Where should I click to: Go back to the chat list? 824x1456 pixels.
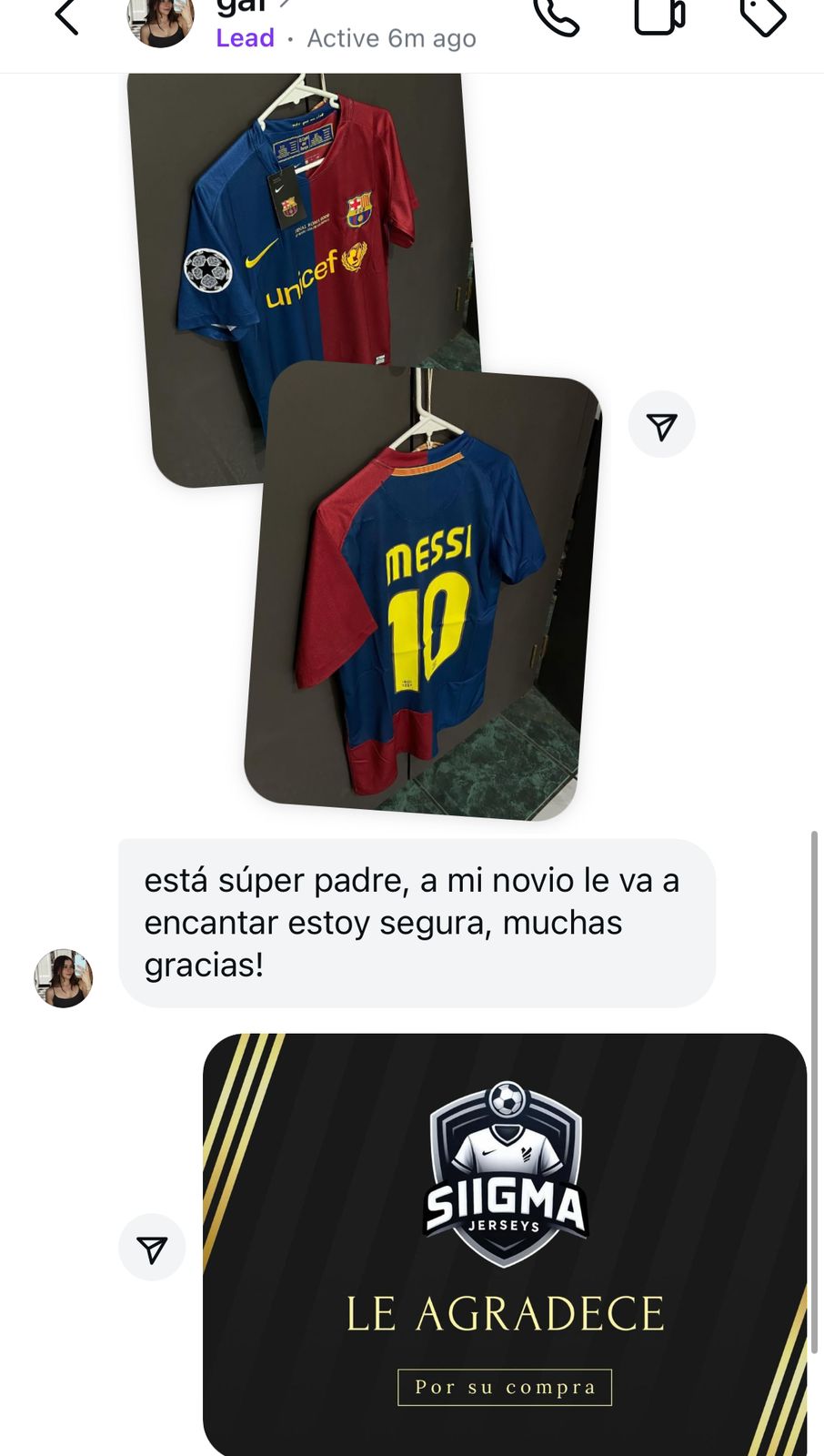point(66,16)
